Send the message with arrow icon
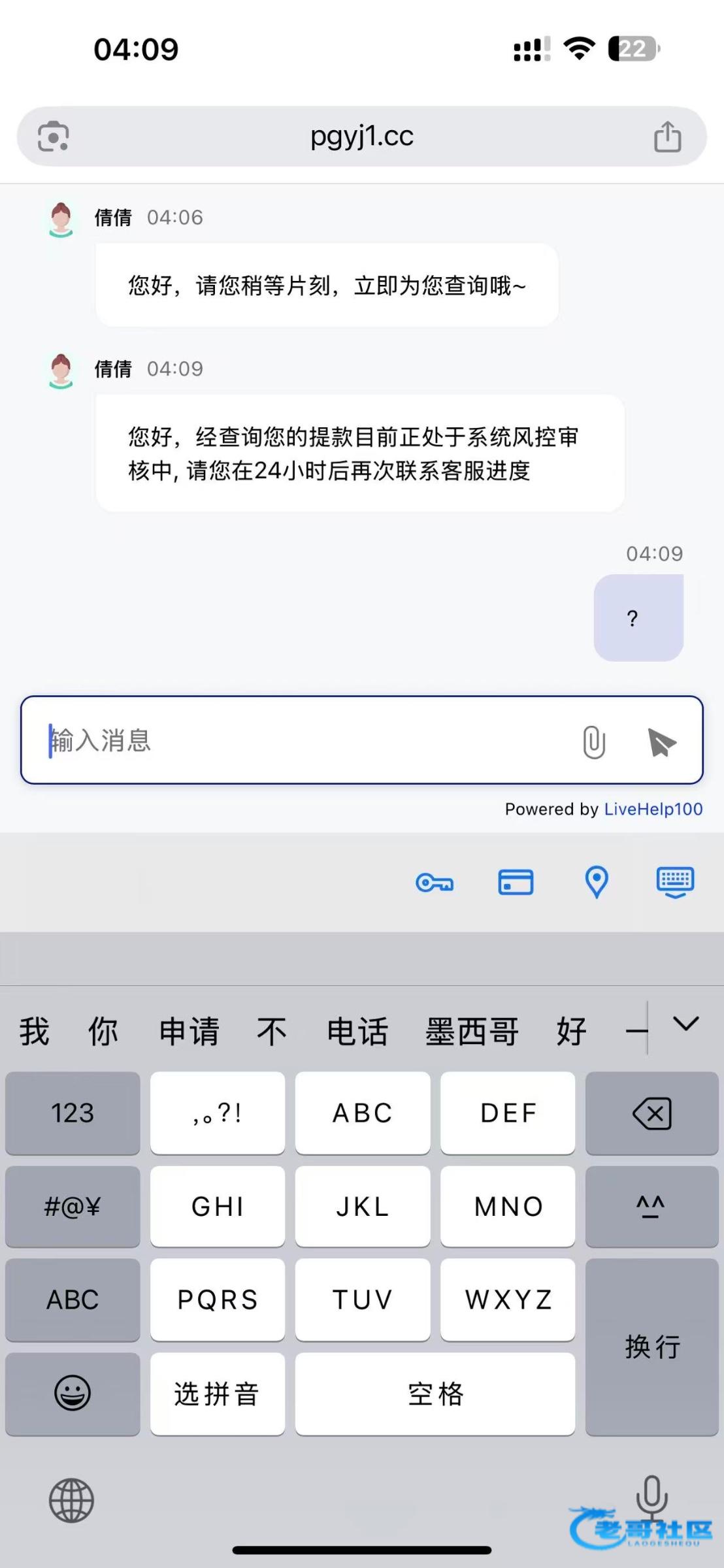The height and width of the screenshot is (1568, 724). (x=661, y=742)
